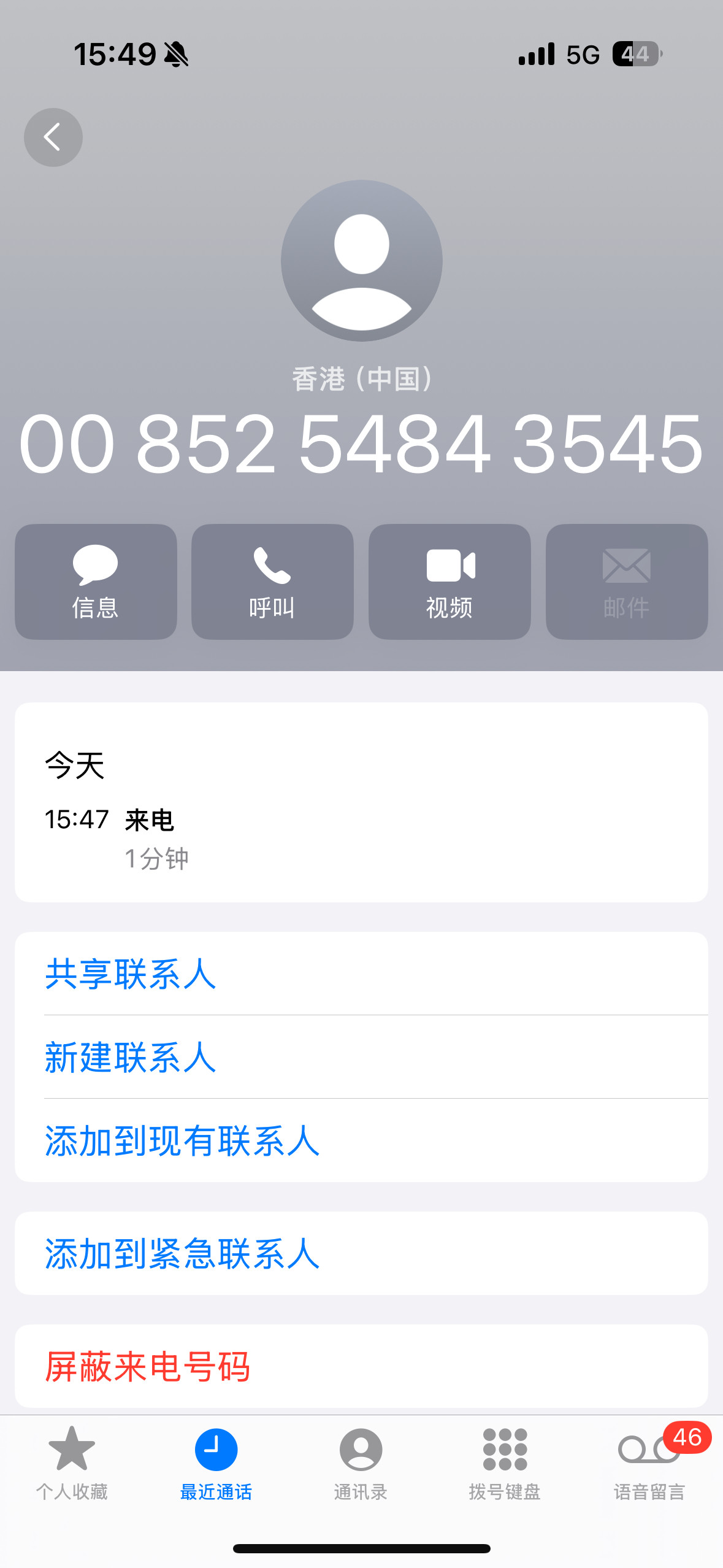
Task: Start a 视频 video call
Action: coord(449,580)
